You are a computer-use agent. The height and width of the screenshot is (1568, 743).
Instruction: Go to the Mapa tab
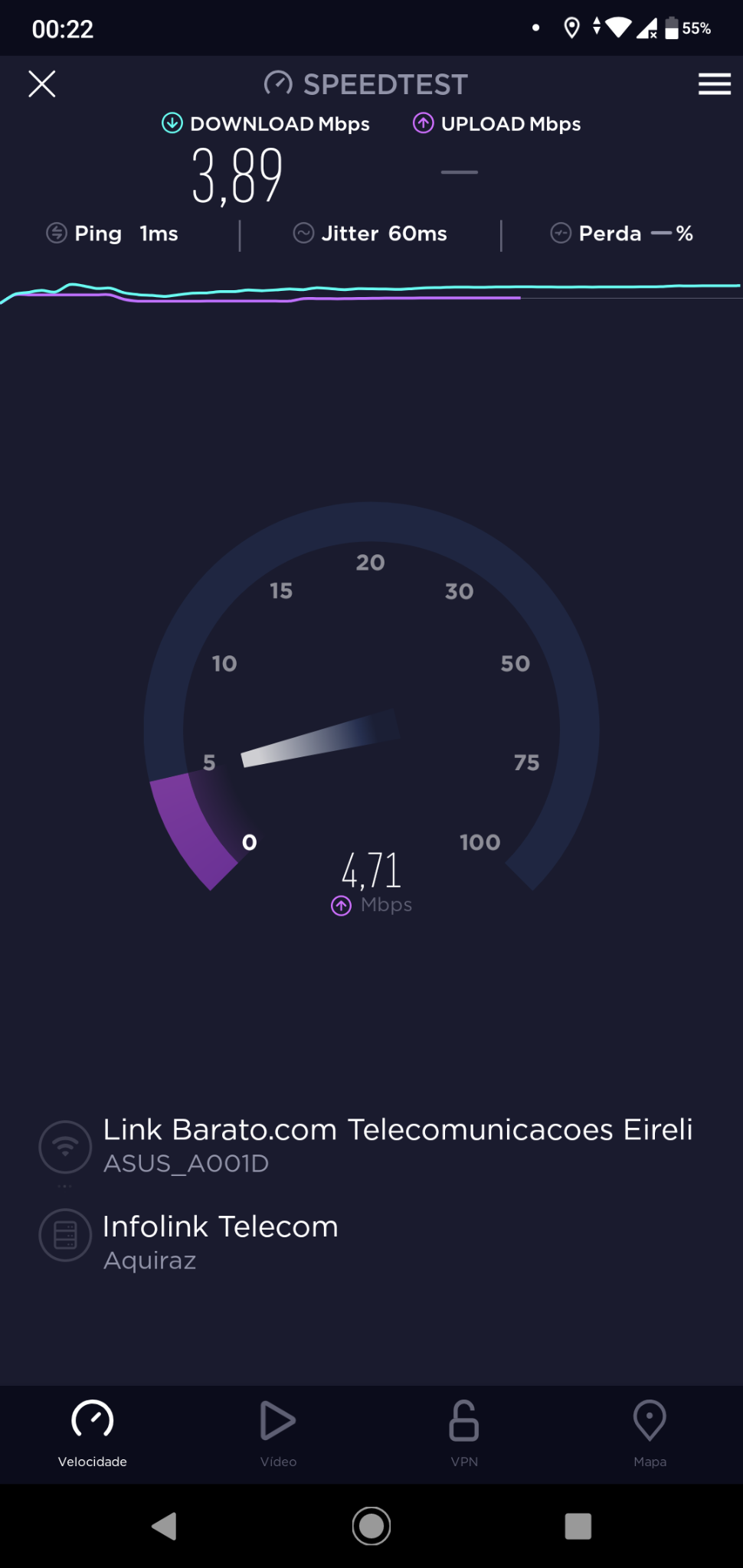(x=650, y=1433)
